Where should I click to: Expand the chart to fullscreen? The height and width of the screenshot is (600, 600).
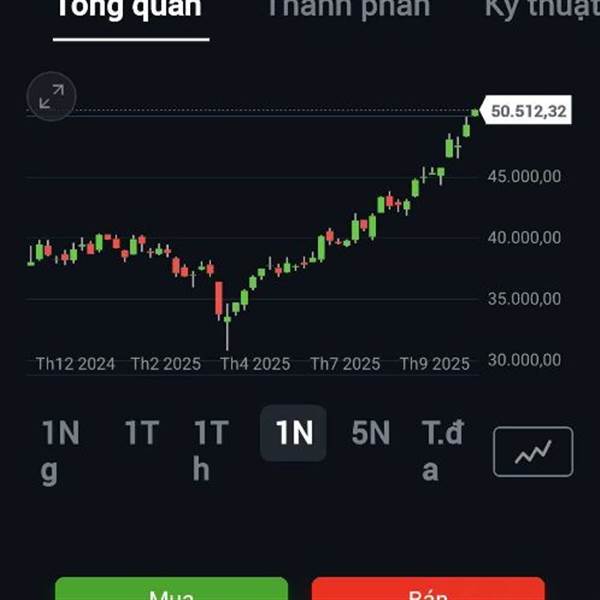[51, 97]
